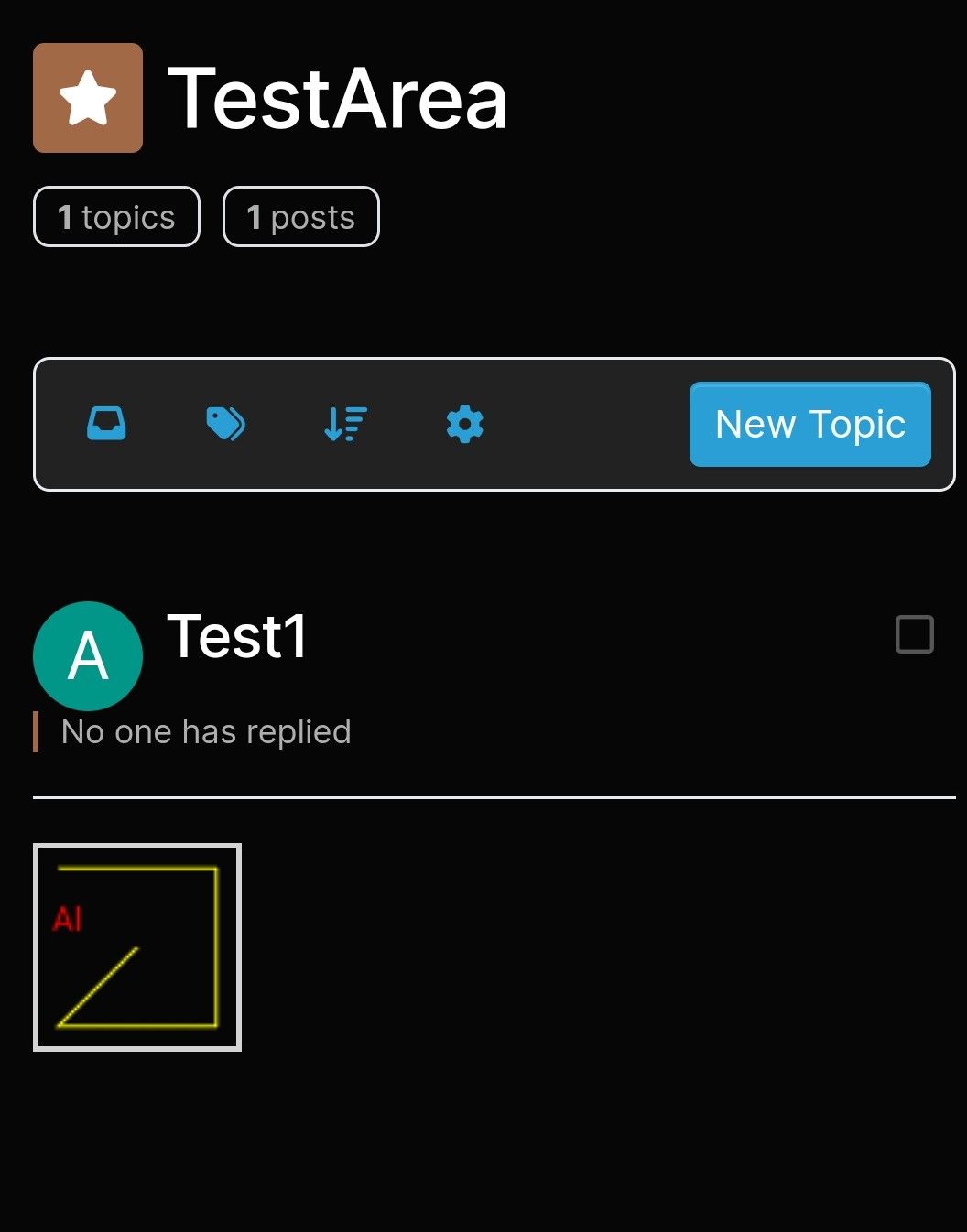
Task: Open the topic tools gear icon
Action: [465, 424]
